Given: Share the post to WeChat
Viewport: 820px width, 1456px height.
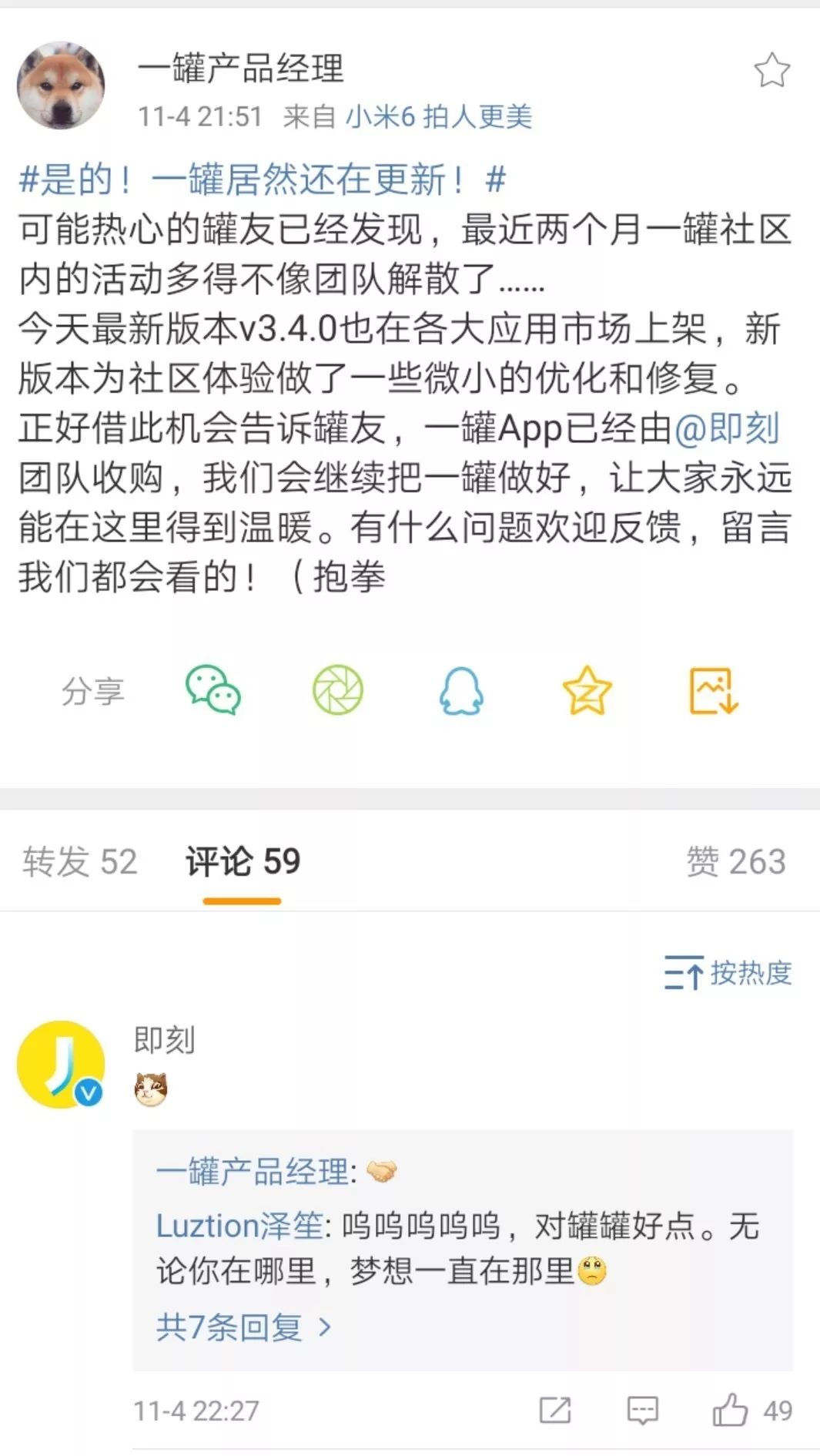Looking at the screenshot, I should click(213, 690).
